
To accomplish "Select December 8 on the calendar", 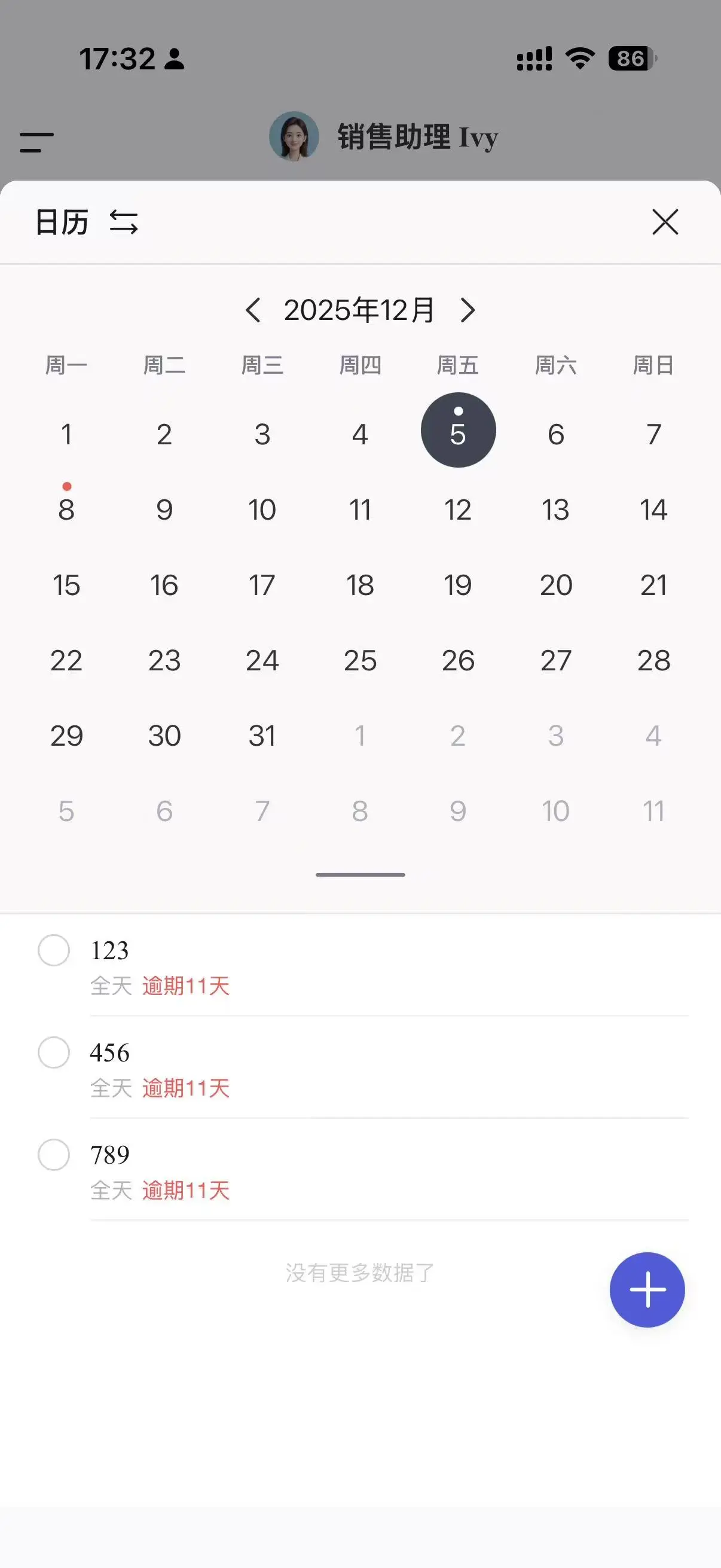I will click(x=66, y=509).
